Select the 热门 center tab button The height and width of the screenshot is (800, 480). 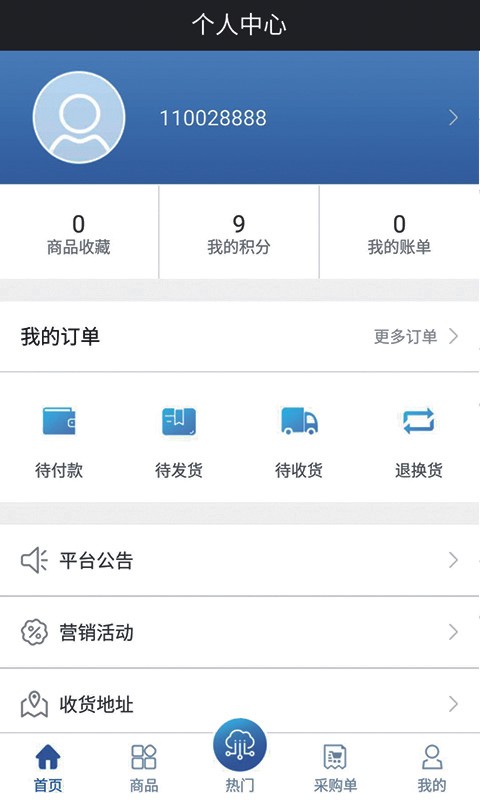pyautogui.click(x=240, y=756)
